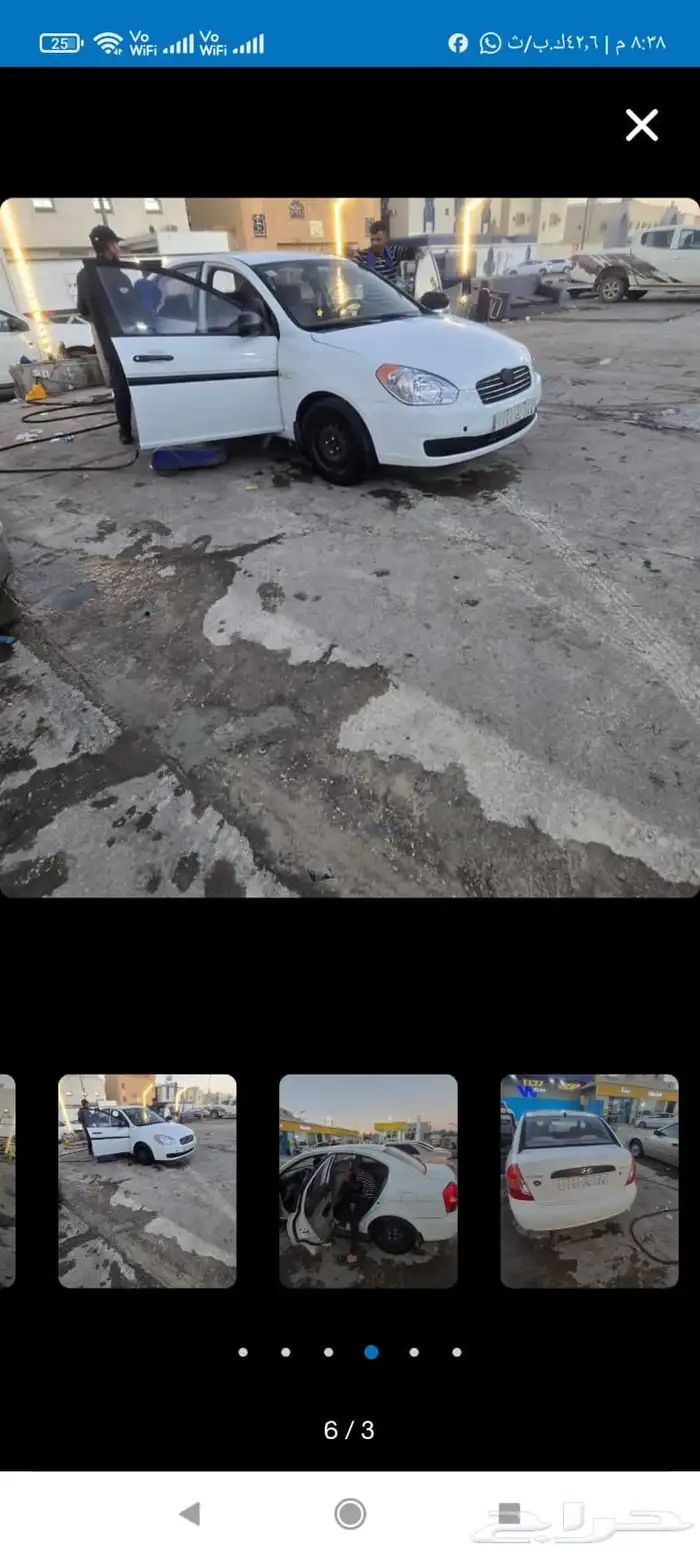The image size is (700, 1556).
Task: Close the photo viewer
Action: click(x=641, y=125)
